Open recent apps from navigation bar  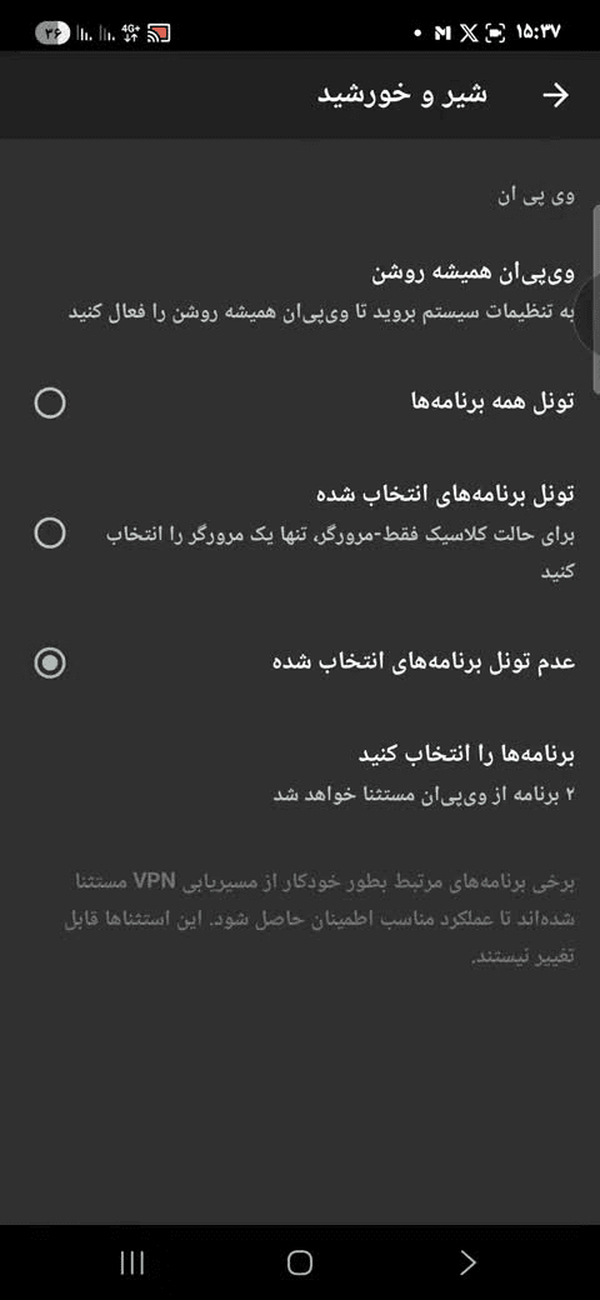pos(132,1263)
